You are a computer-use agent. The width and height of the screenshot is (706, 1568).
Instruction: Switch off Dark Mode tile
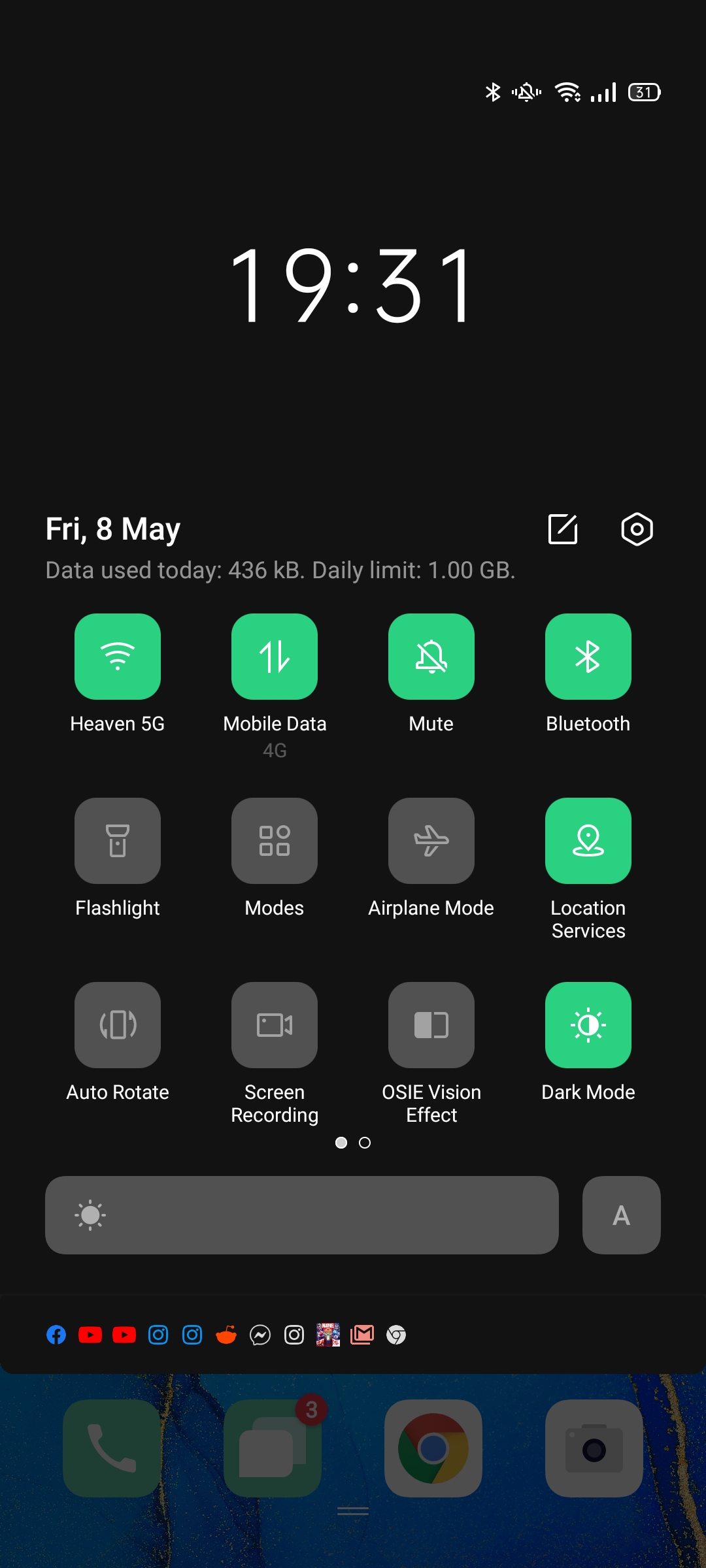coord(588,1024)
